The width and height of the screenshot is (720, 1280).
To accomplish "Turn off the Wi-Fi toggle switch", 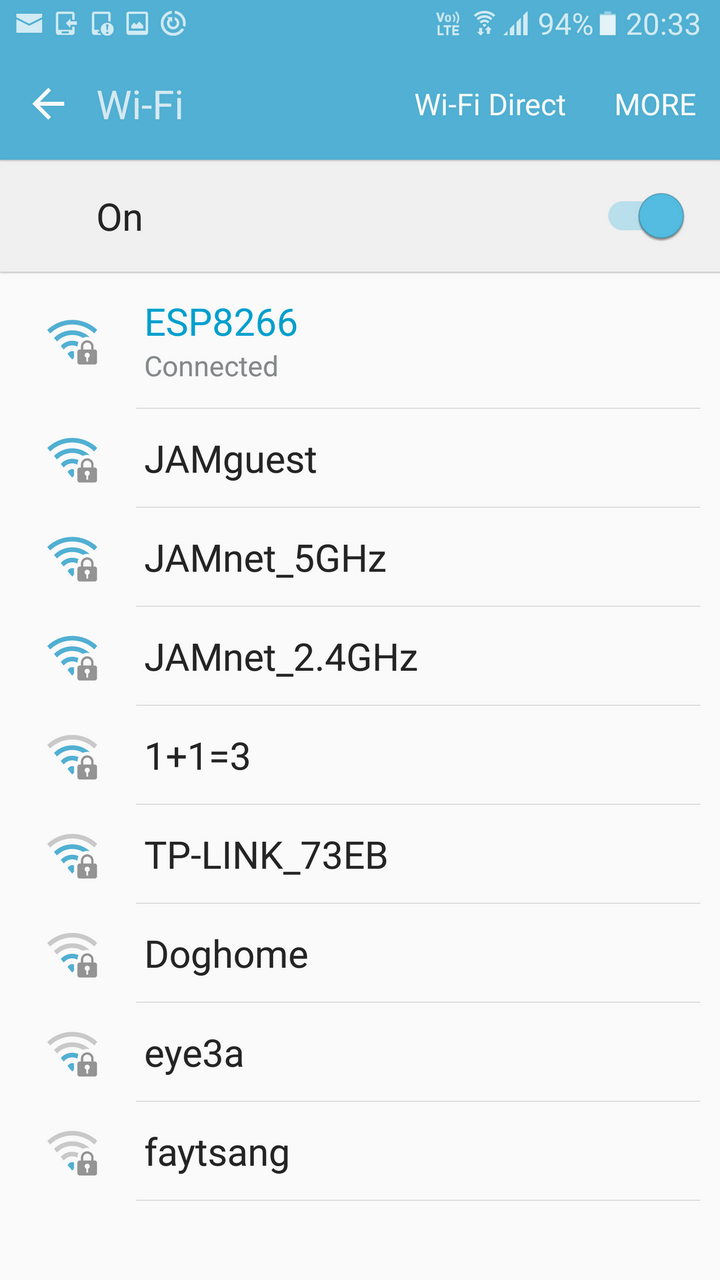I will [644, 216].
